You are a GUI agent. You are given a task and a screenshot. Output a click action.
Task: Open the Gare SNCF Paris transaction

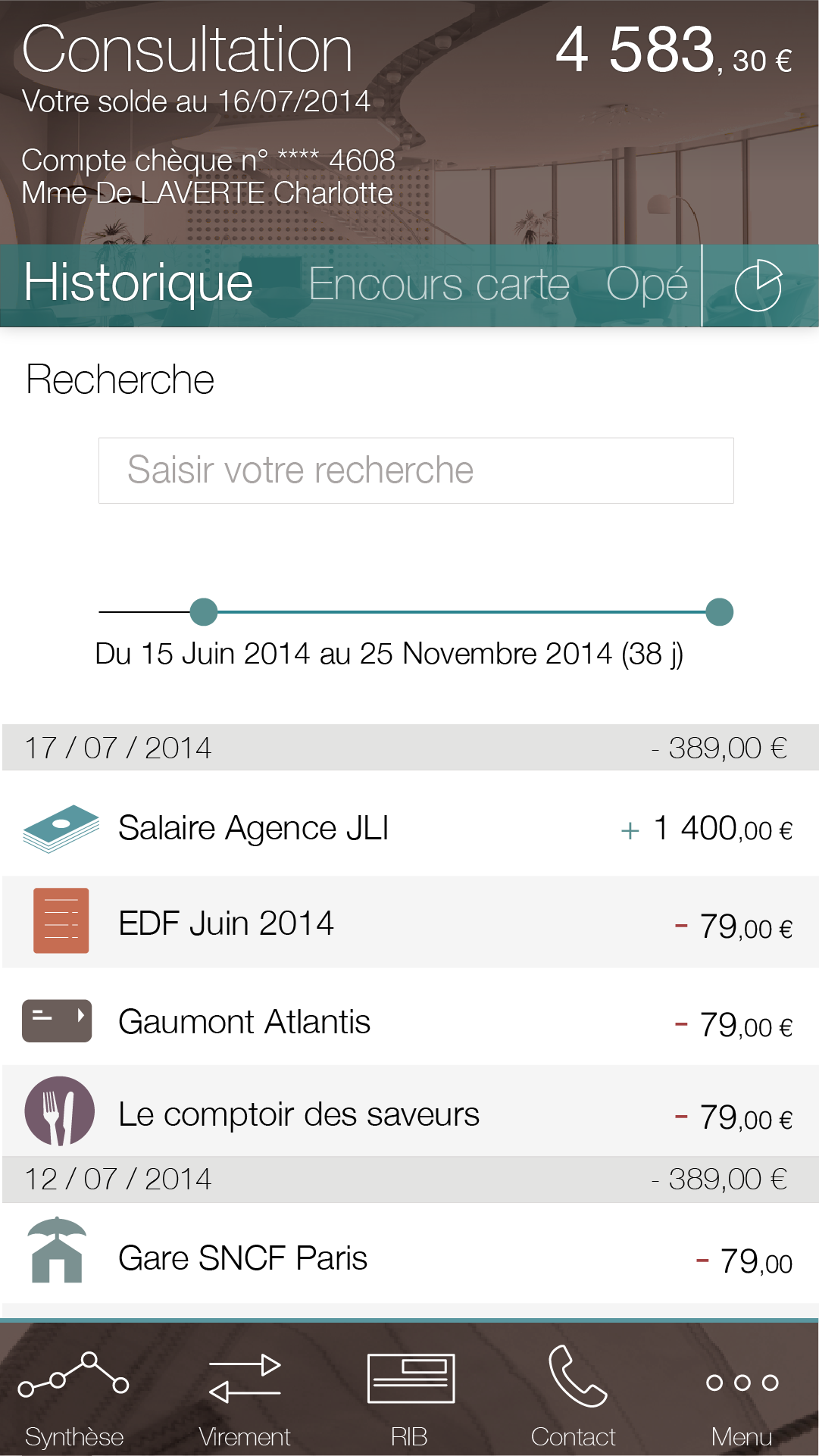pyautogui.click(x=410, y=1254)
